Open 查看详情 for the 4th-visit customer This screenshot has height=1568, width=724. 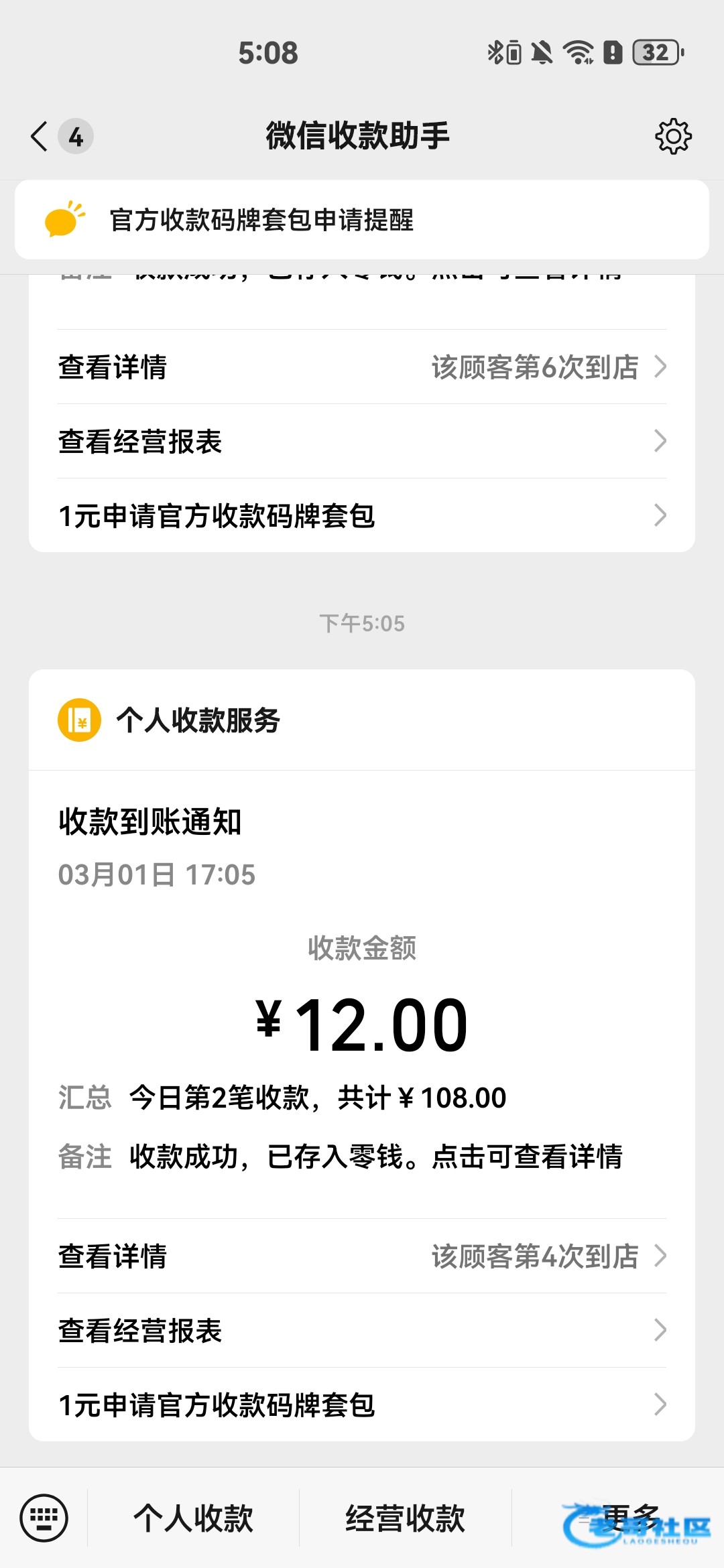coord(362,1256)
